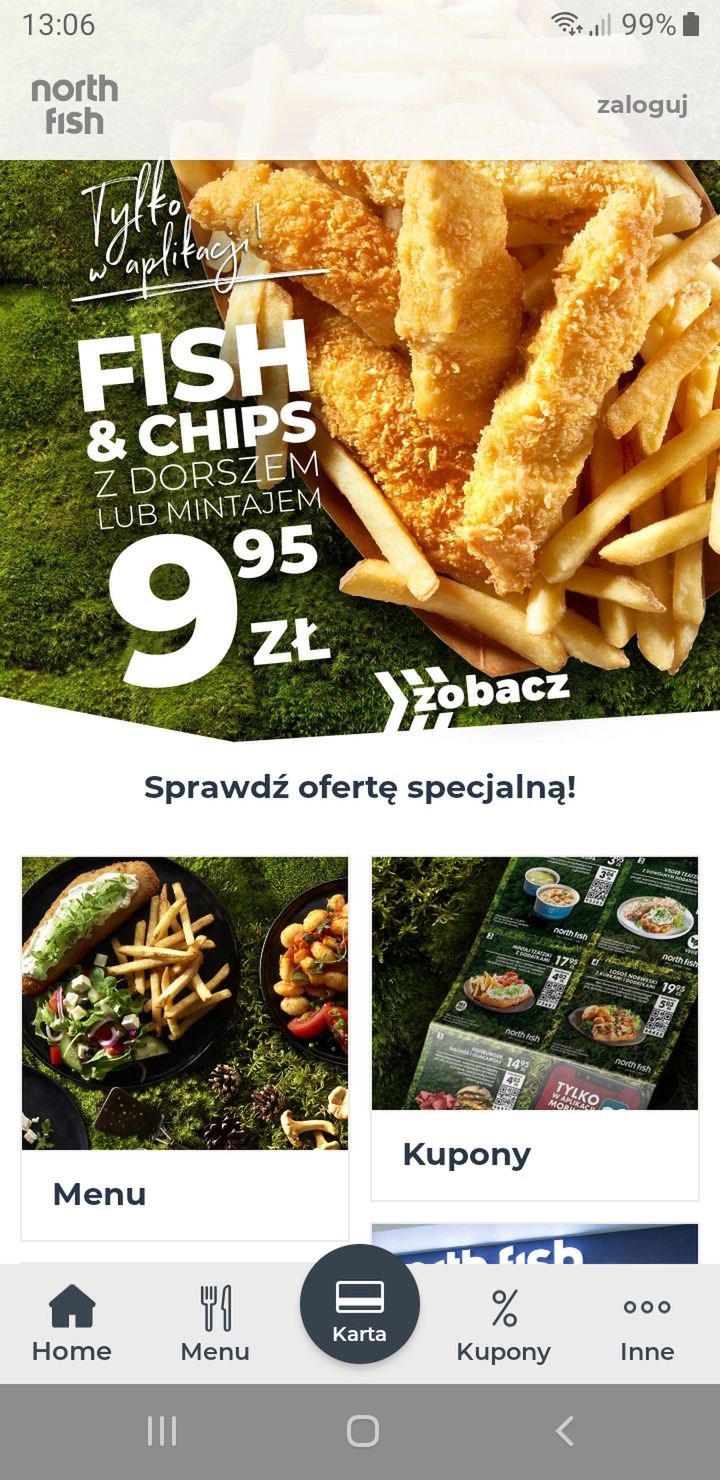Viewport: 720px width, 1480px height.
Task: Switch to the Menu tab in bottom bar
Action: pyautogui.click(x=215, y=1324)
